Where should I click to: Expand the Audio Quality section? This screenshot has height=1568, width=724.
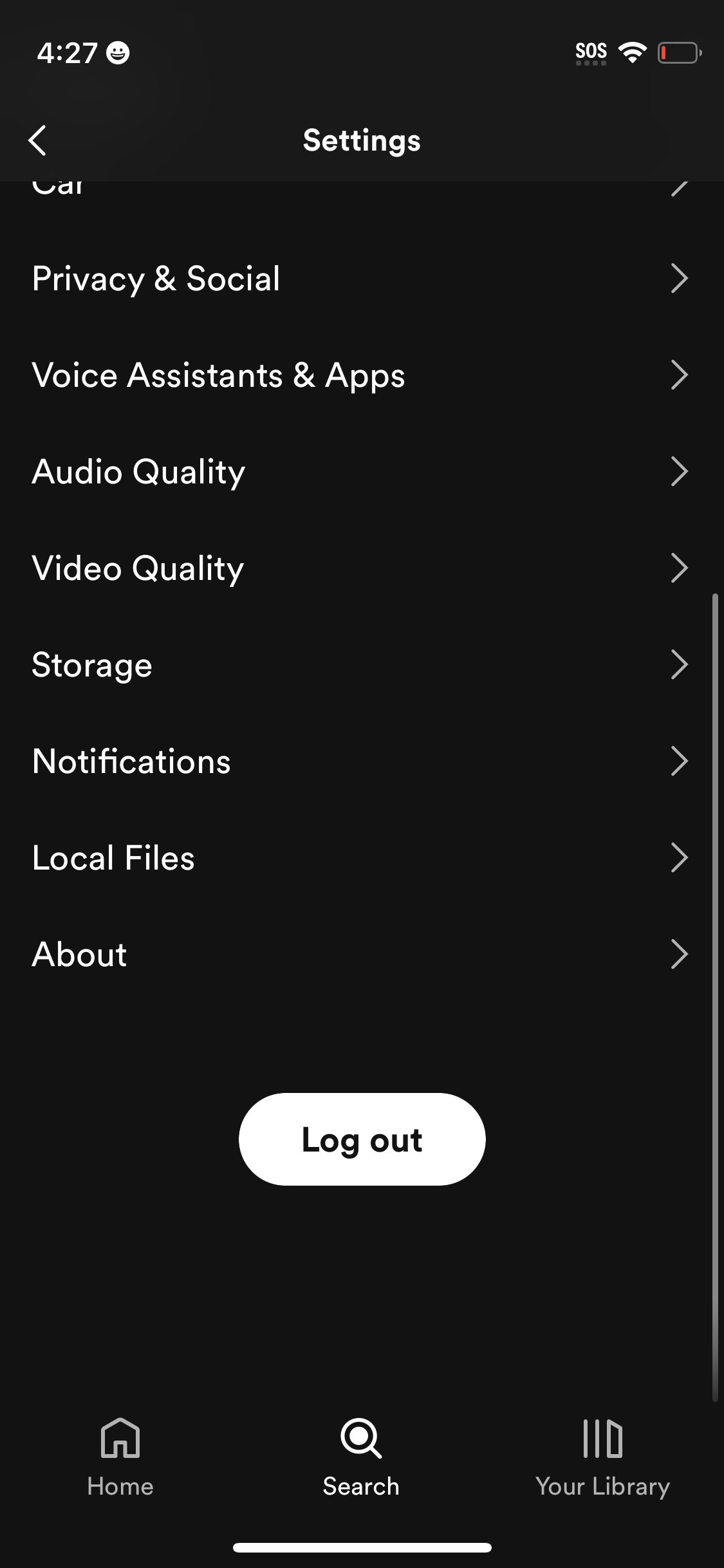pyautogui.click(x=360, y=471)
